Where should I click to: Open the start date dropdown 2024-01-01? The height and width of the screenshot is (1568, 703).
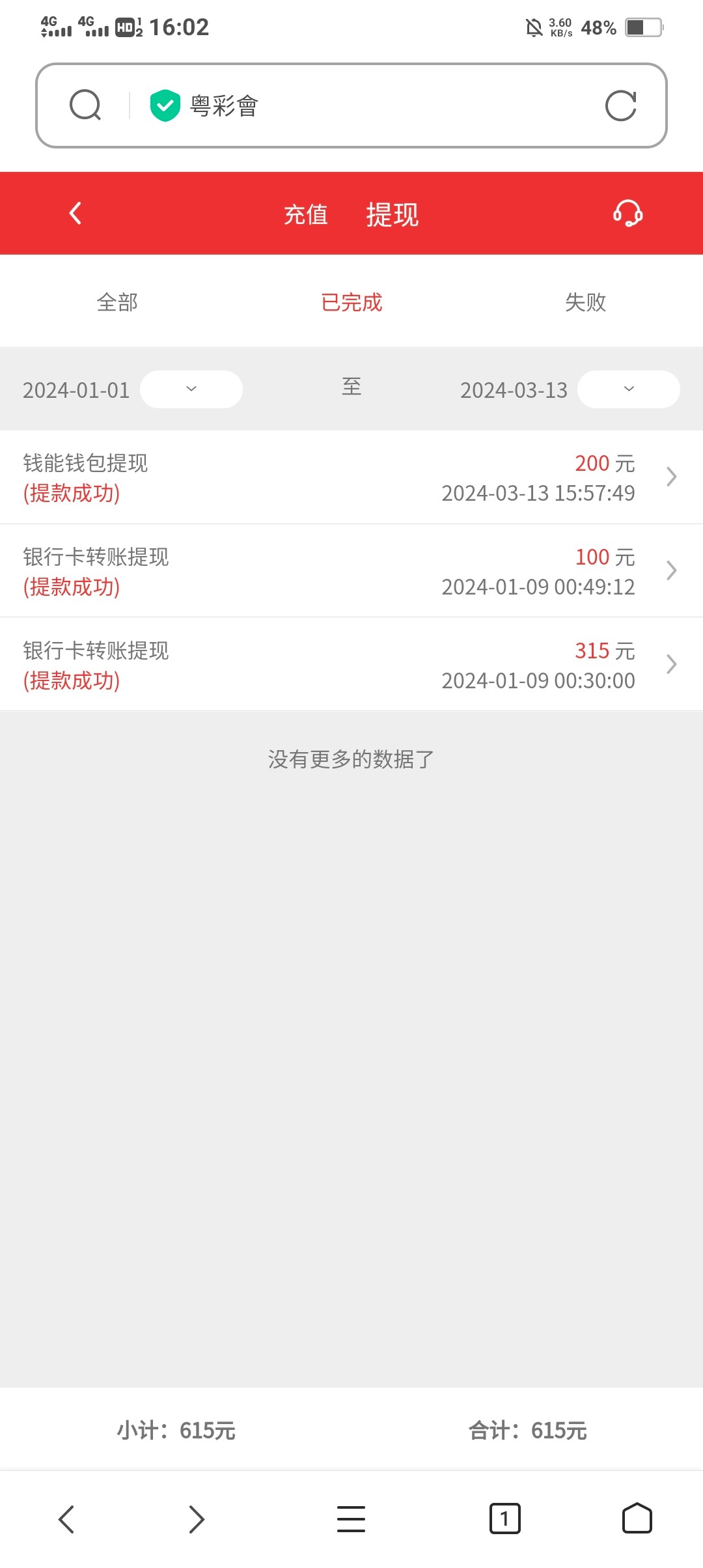[x=191, y=389]
